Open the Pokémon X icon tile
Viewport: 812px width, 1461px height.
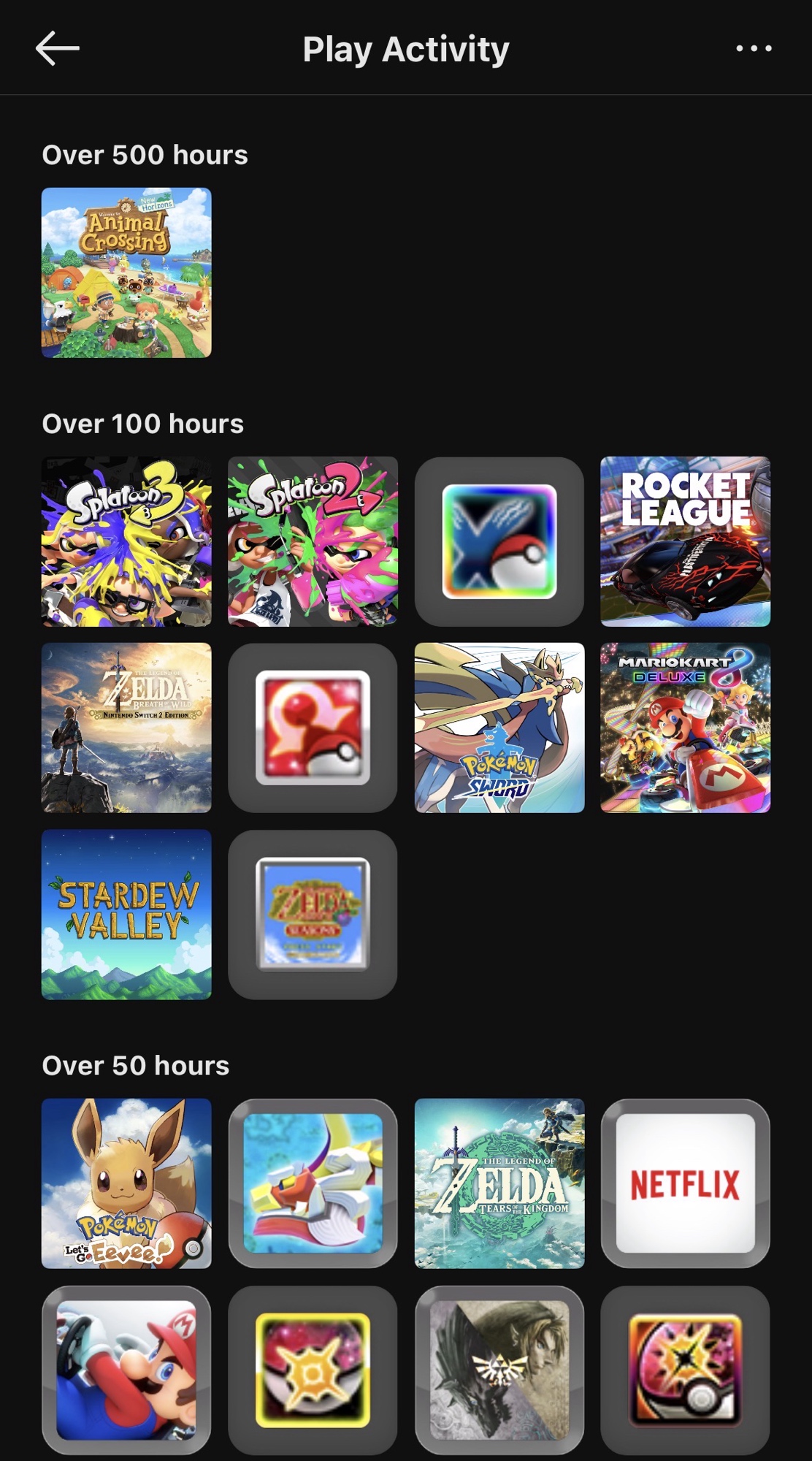point(499,541)
